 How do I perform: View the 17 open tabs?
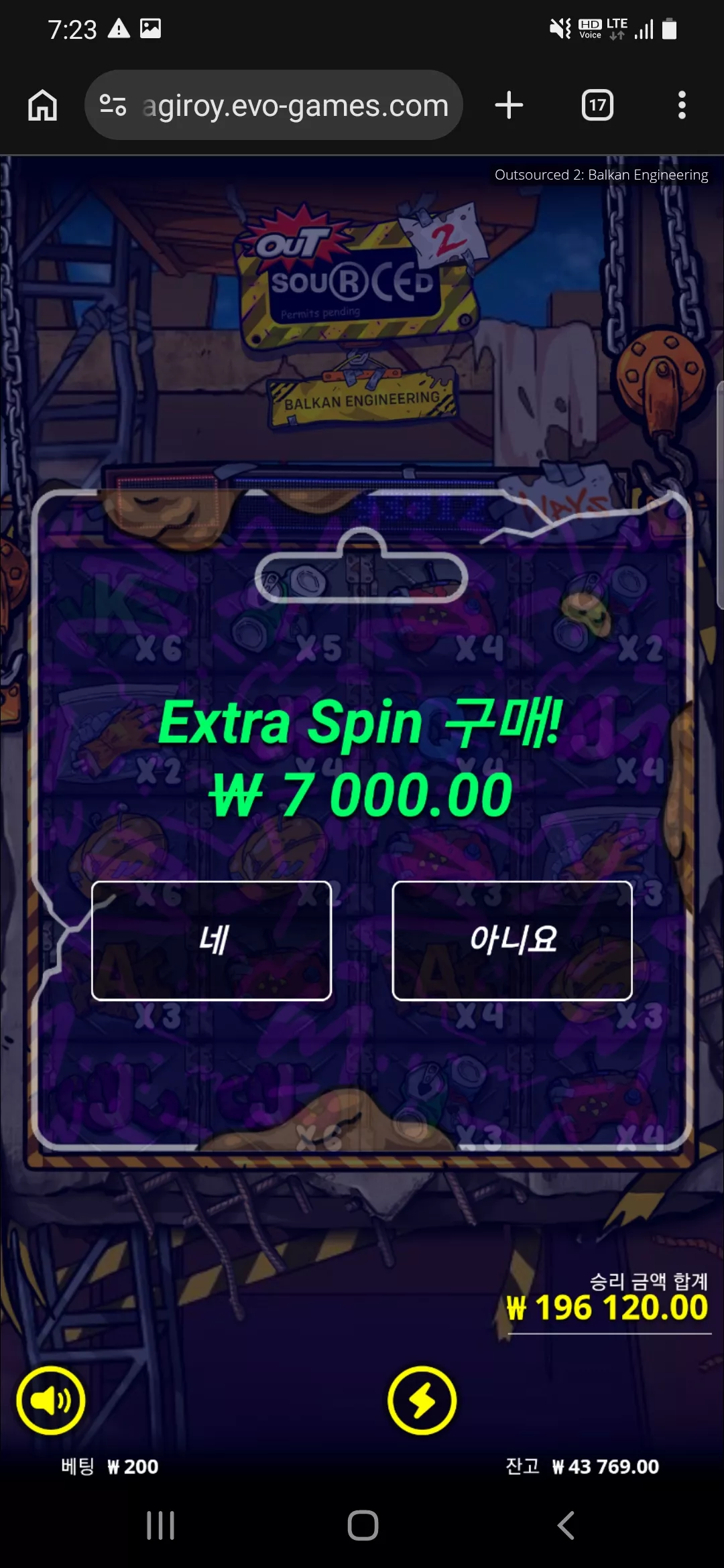coord(597,105)
